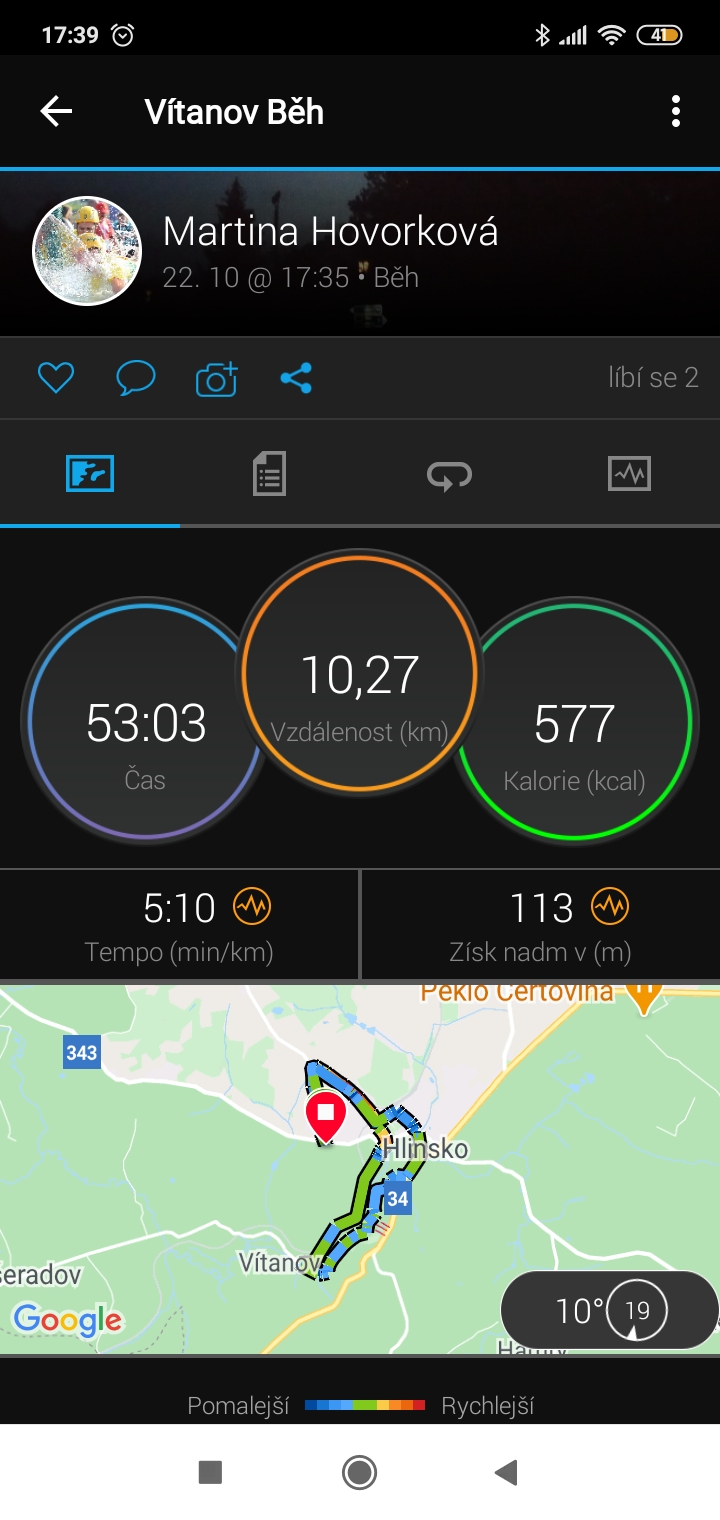Add a photo with the camera icon
This screenshot has height=1520, width=720.
[216, 378]
